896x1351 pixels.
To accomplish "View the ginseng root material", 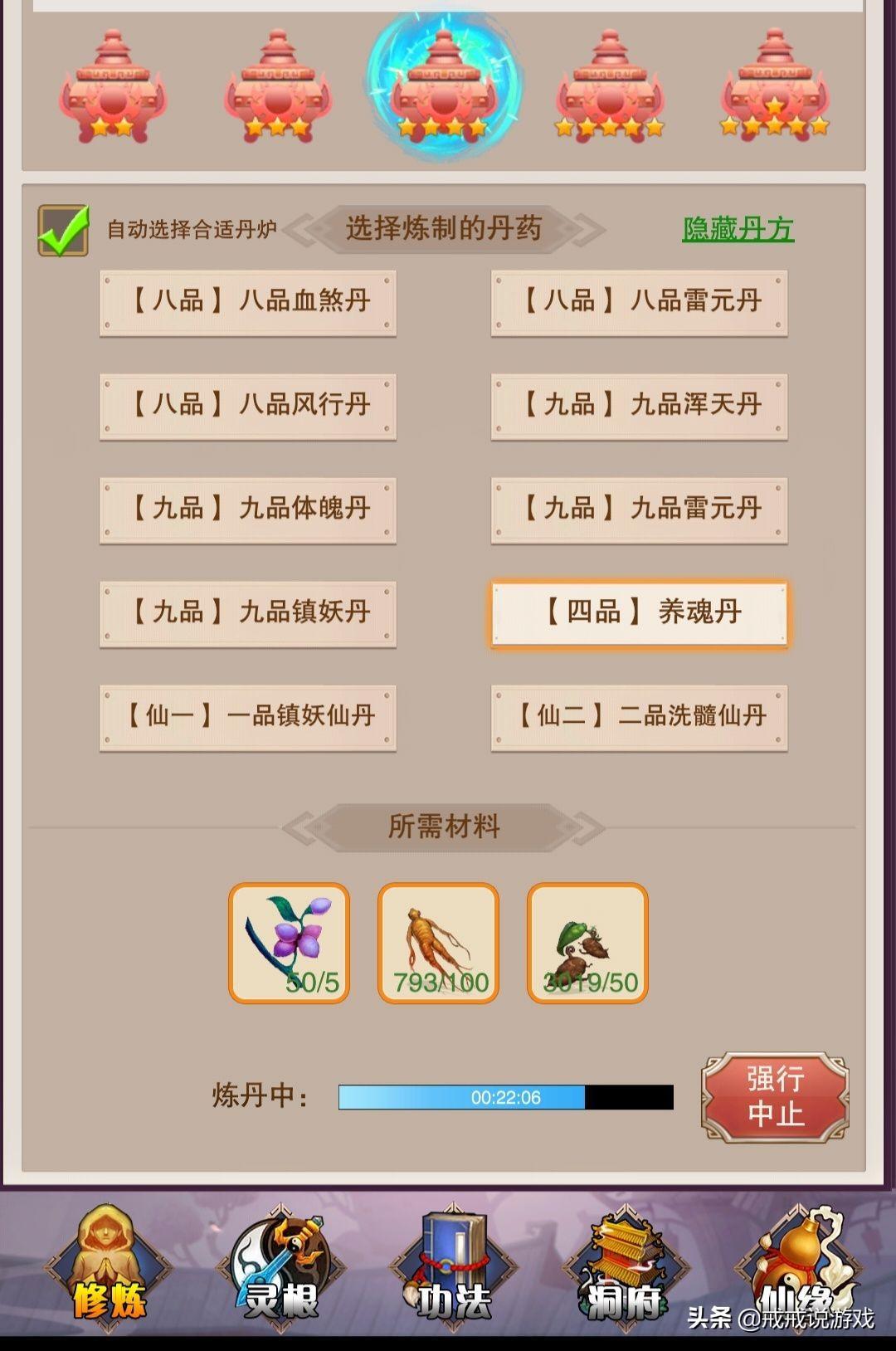I will coord(438,943).
